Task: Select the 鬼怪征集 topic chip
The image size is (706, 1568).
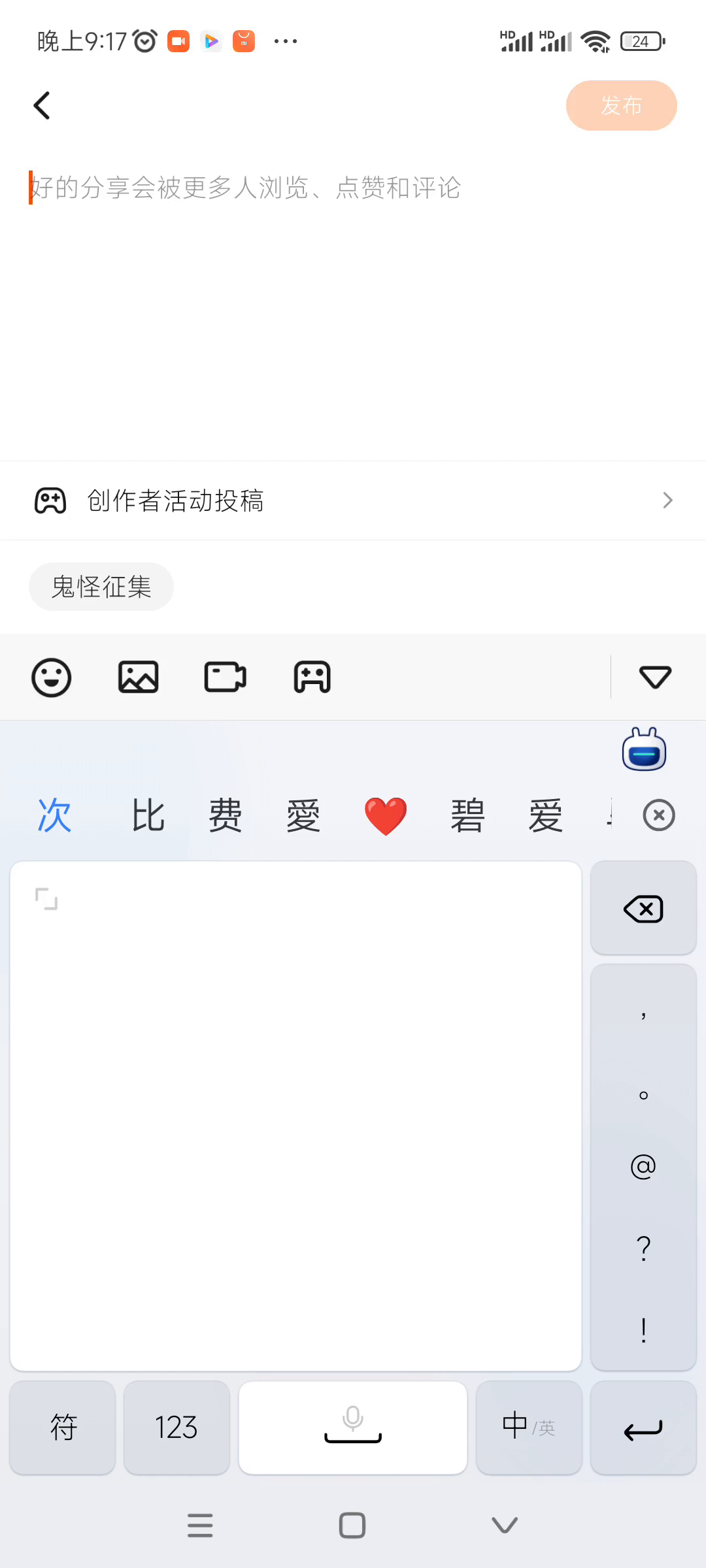Action: click(101, 587)
